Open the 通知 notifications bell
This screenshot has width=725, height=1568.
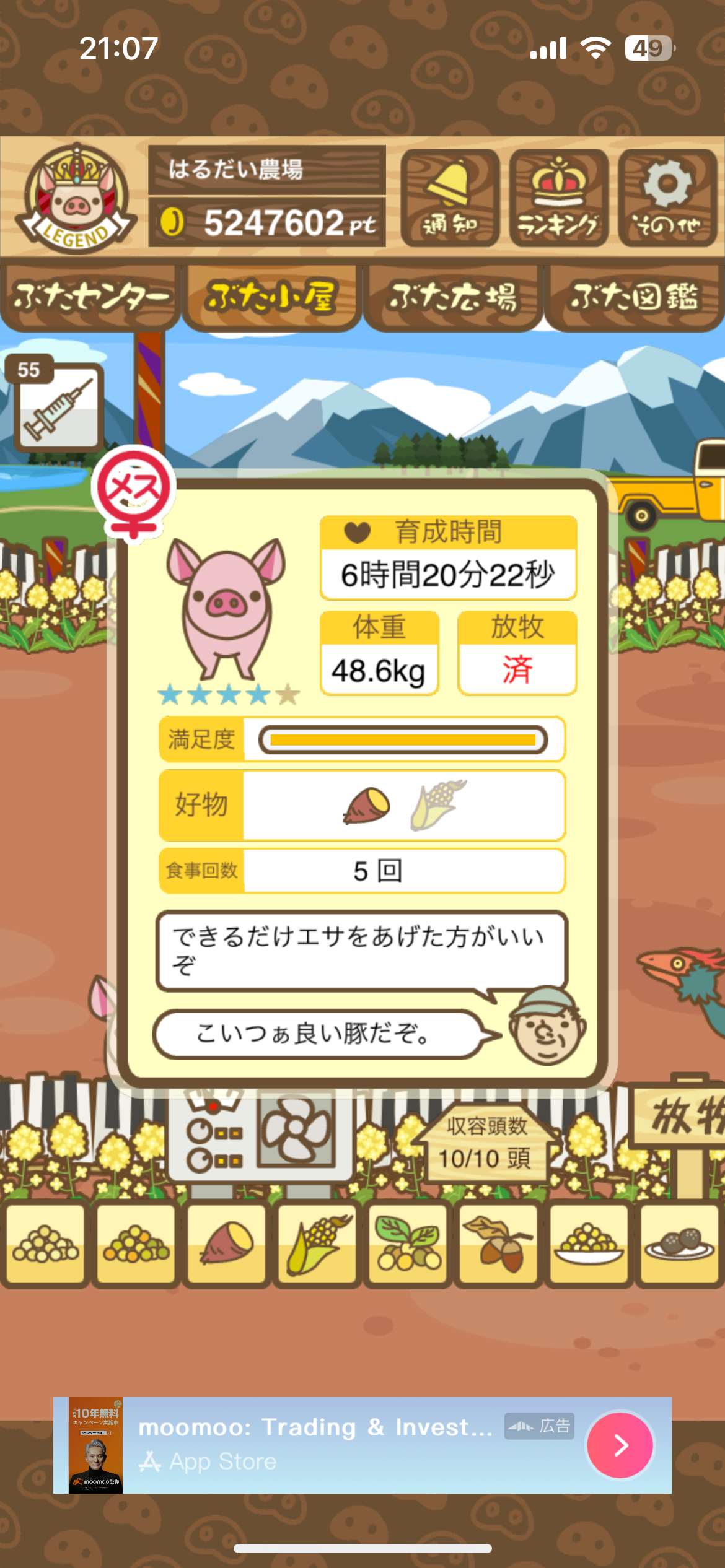click(x=450, y=198)
